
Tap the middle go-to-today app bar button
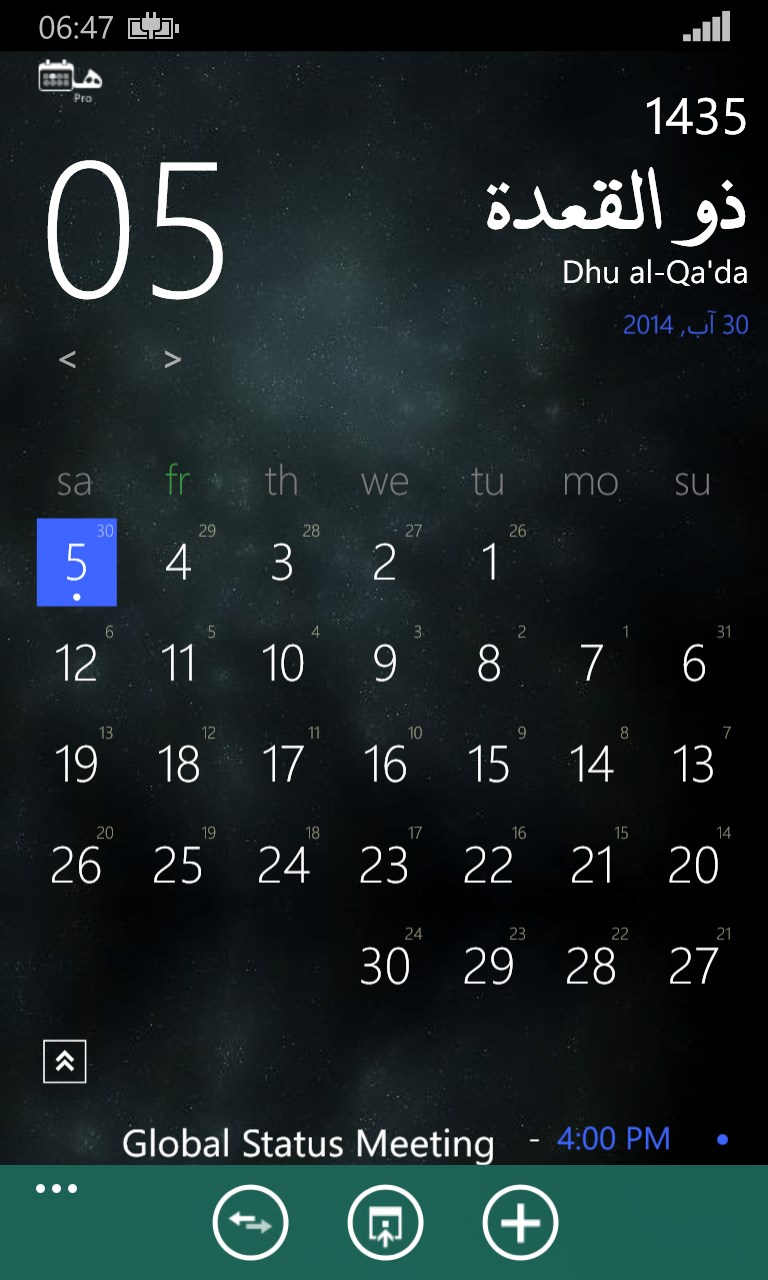(x=385, y=1223)
